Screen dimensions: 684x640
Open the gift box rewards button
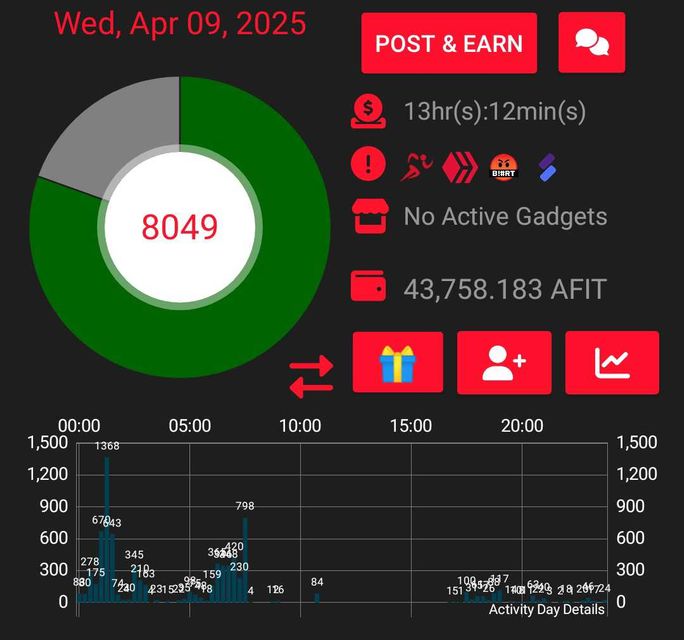click(397, 362)
